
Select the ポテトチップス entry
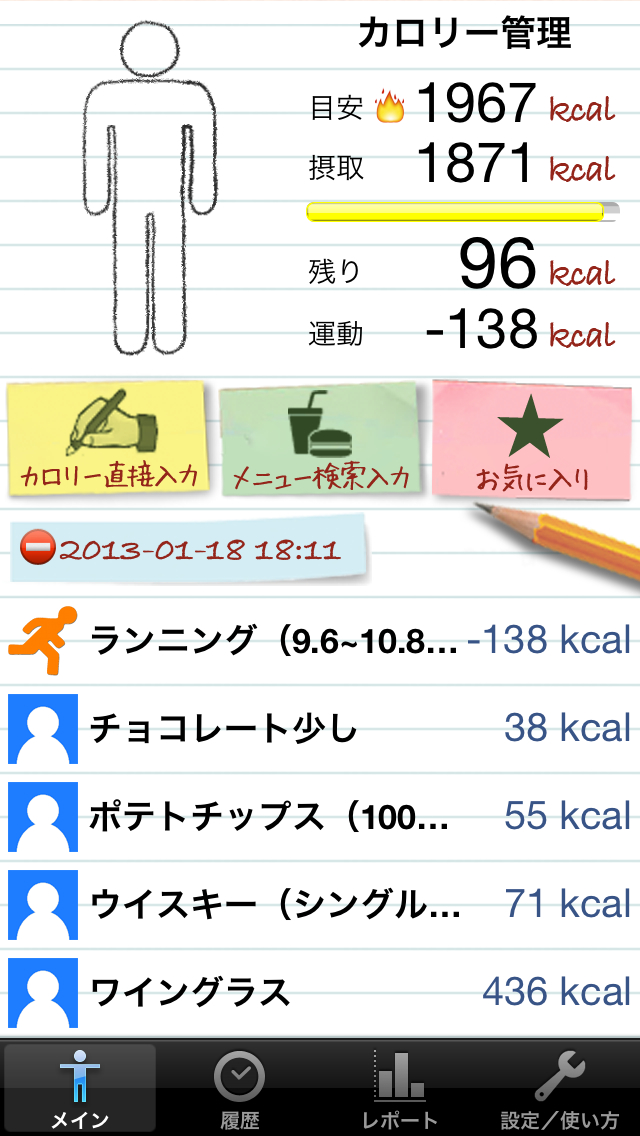point(320,816)
